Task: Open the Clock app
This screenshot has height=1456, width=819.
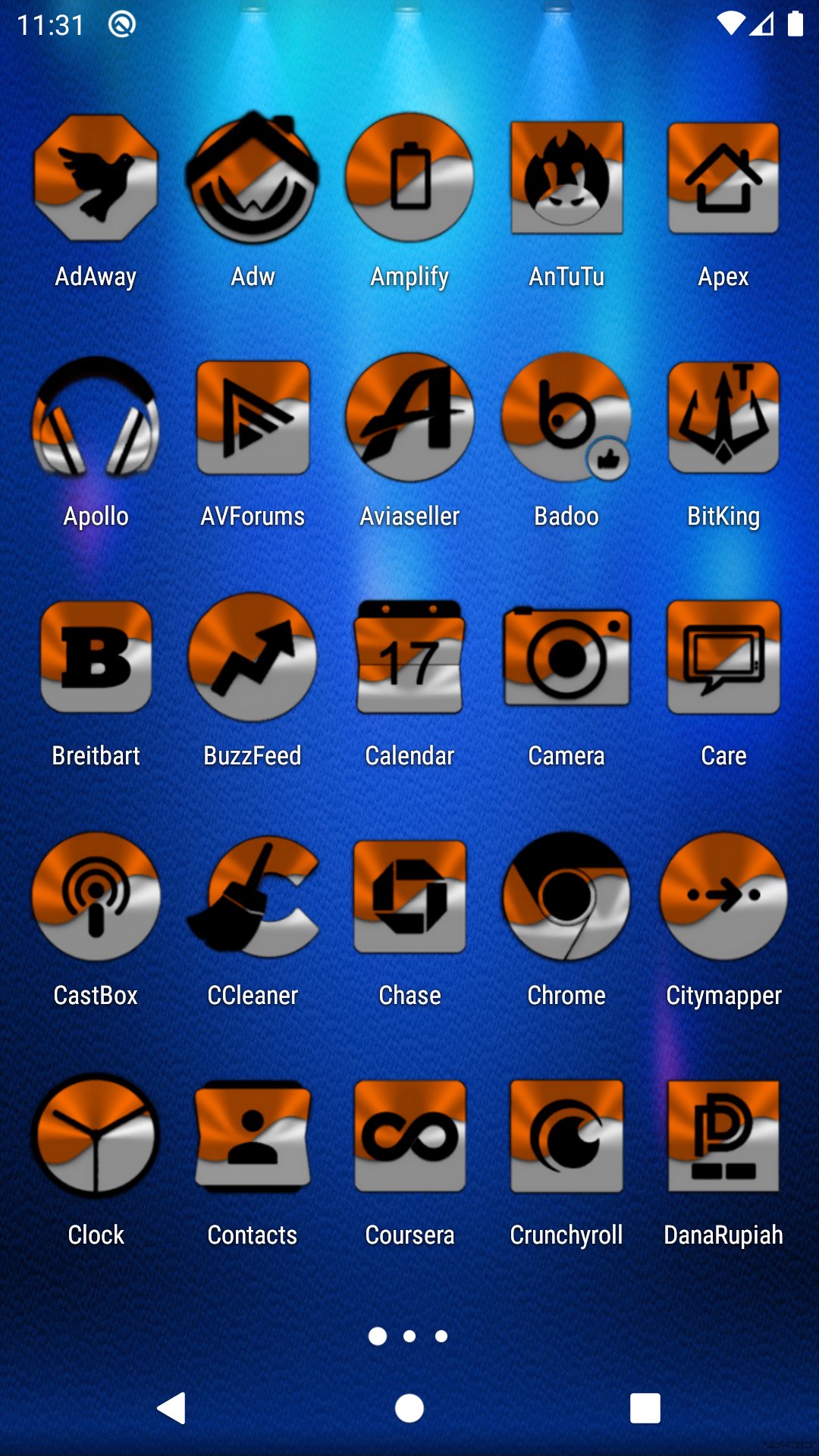Action: (x=96, y=1137)
